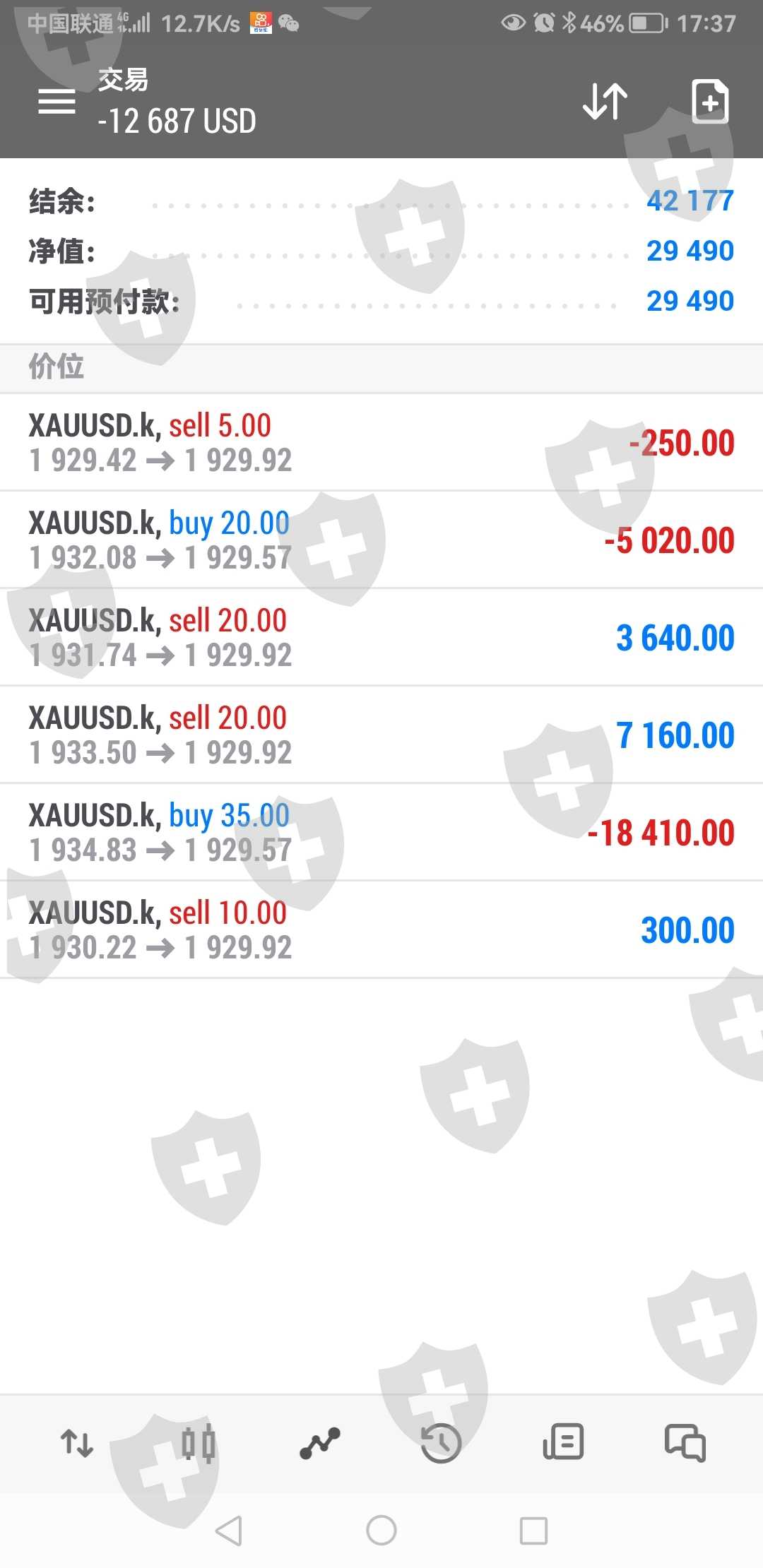The width and height of the screenshot is (763, 1568).
Task: Go to the trade tab
Action: coord(320,1443)
